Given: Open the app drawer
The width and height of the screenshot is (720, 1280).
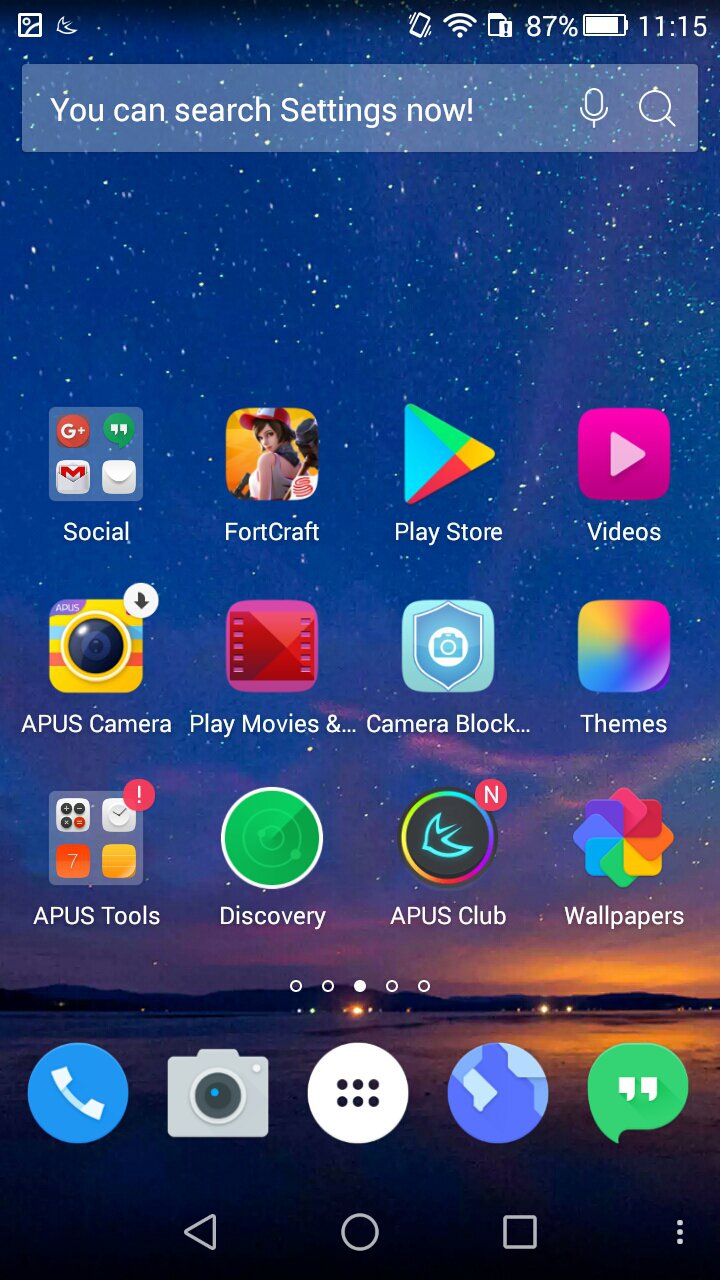Looking at the screenshot, I should [x=358, y=1093].
